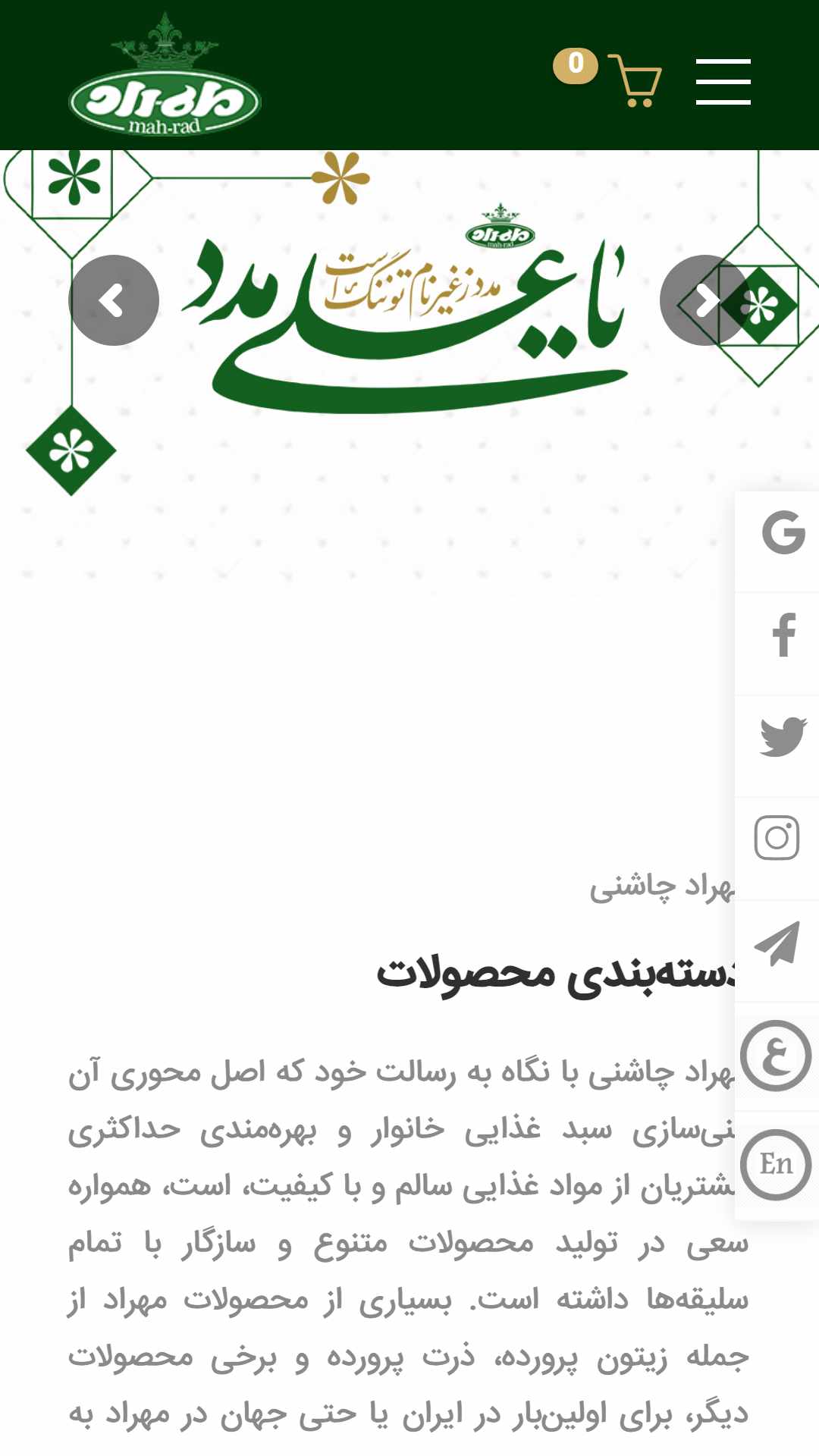This screenshot has width=819, height=1456.
Task: Show next banner slide
Action: tap(705, 300)
